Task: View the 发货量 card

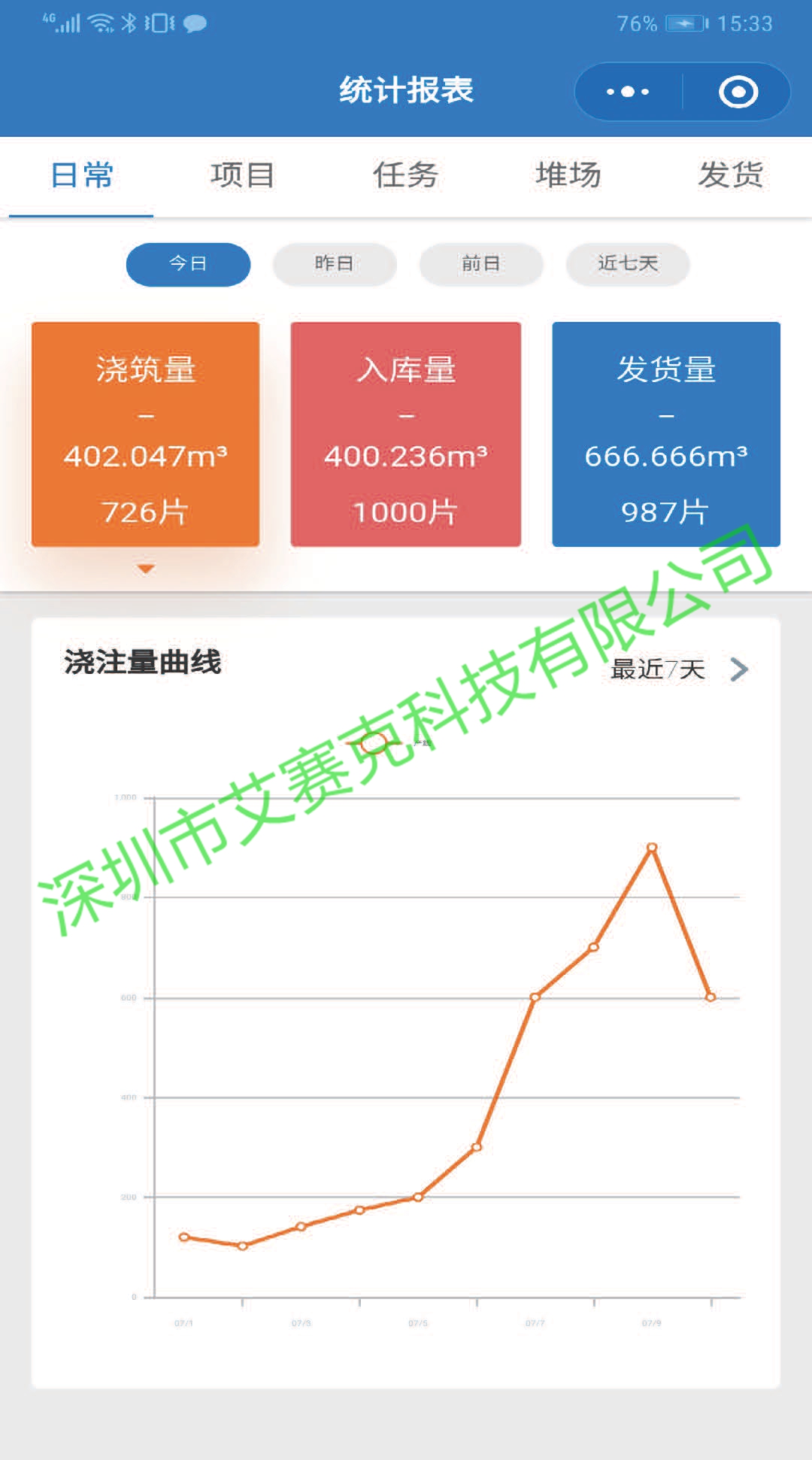Action: click(666, 434)
